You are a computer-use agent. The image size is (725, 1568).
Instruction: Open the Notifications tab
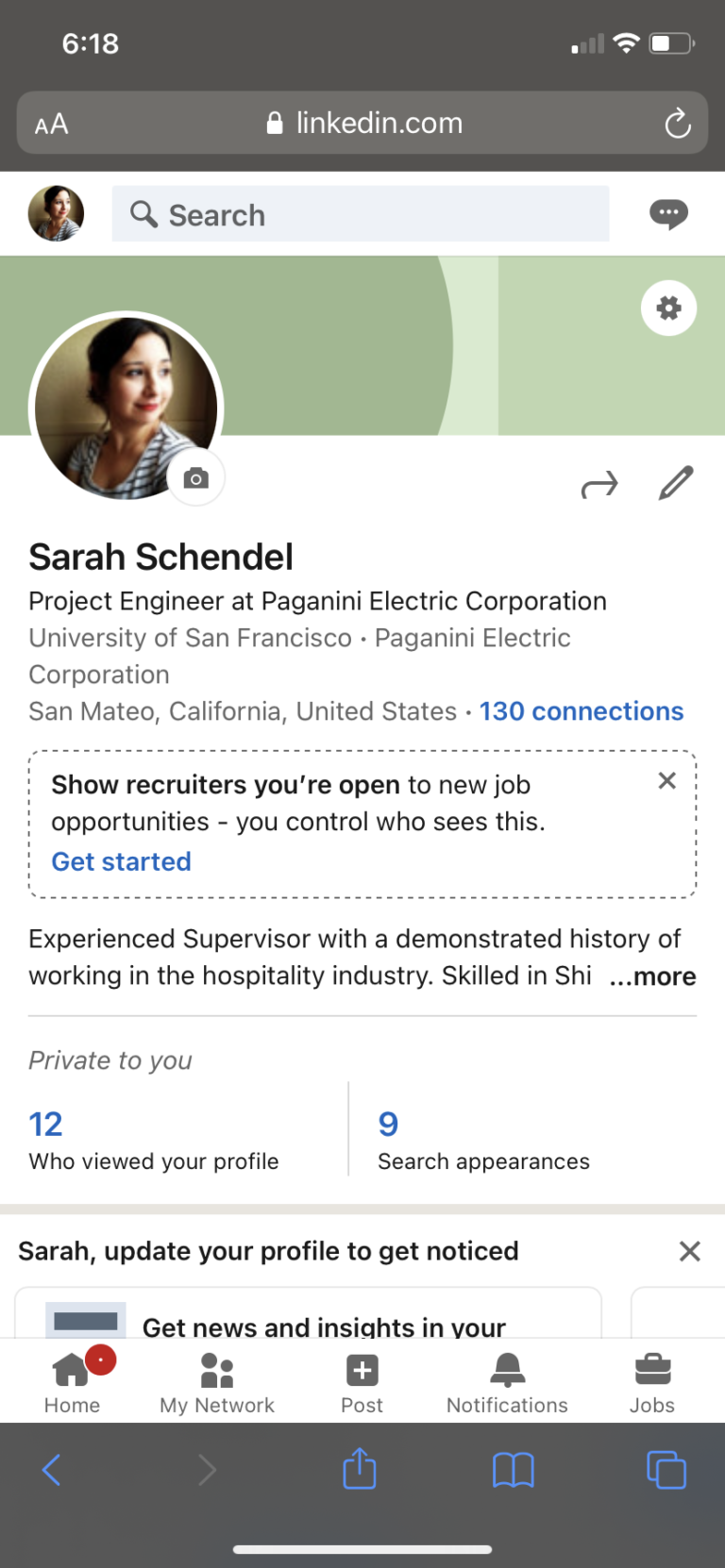point(507,1381)
